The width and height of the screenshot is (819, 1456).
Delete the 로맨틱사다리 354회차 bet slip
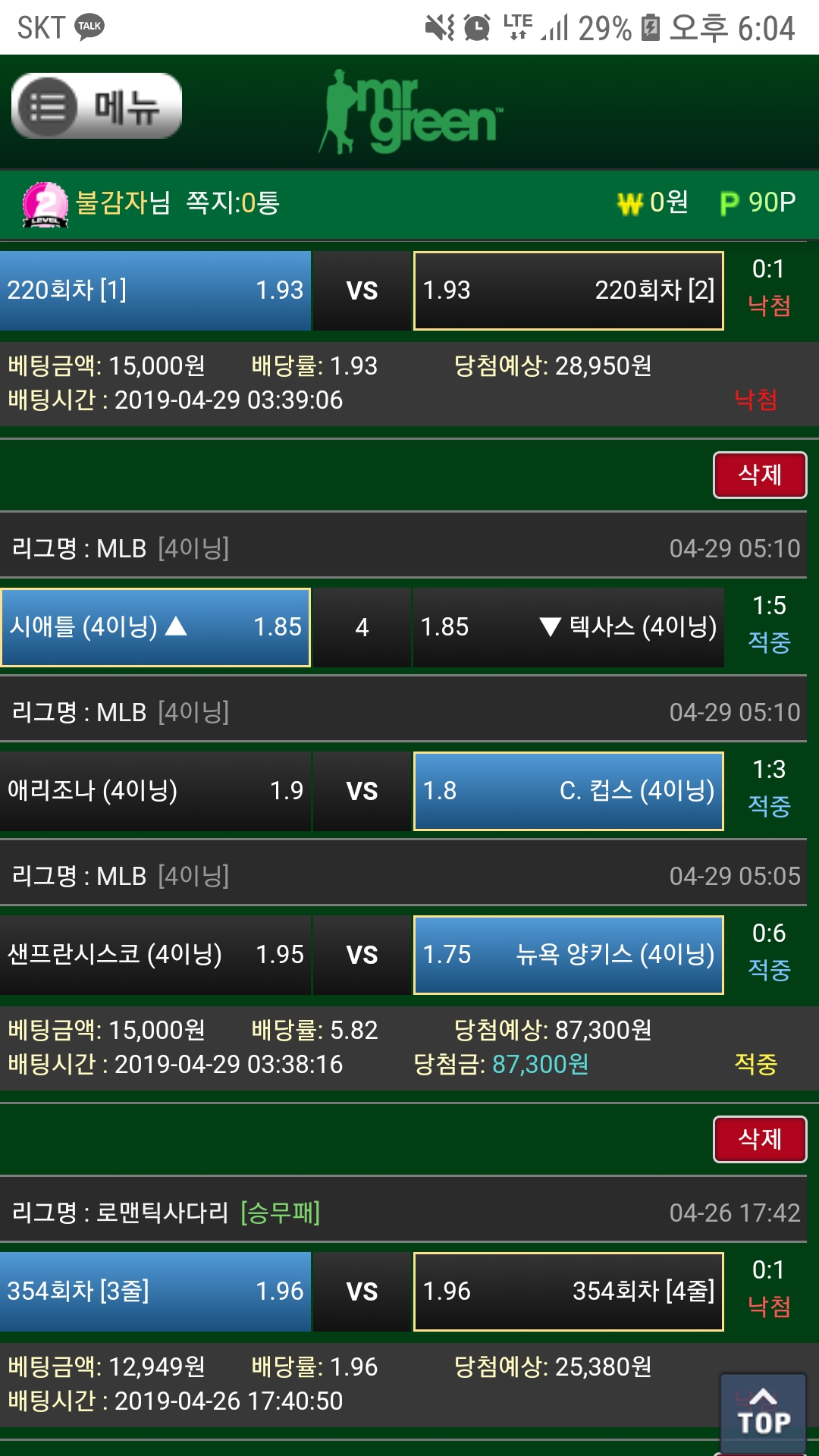tap(759, 1138)
